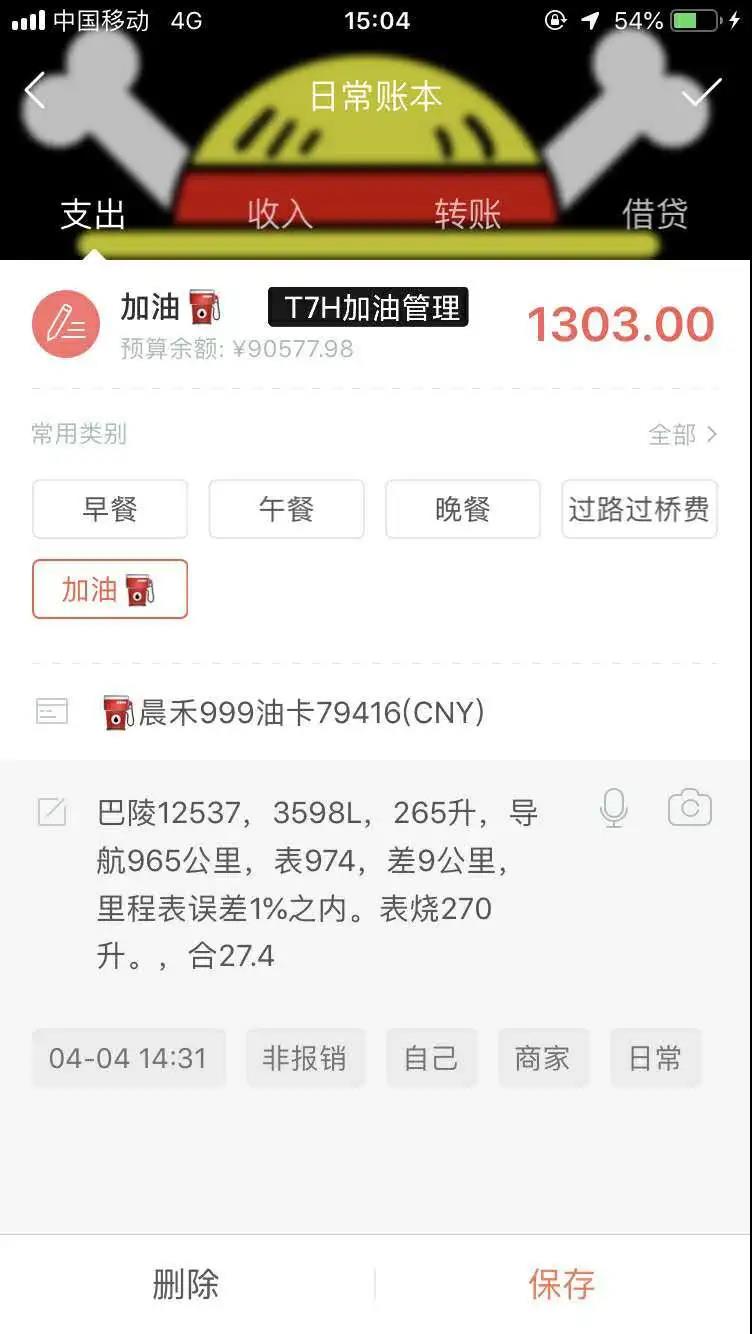Confirm entry with the checkmark icon
This screenshot has width=752, height=1334.
click(700, 92)
